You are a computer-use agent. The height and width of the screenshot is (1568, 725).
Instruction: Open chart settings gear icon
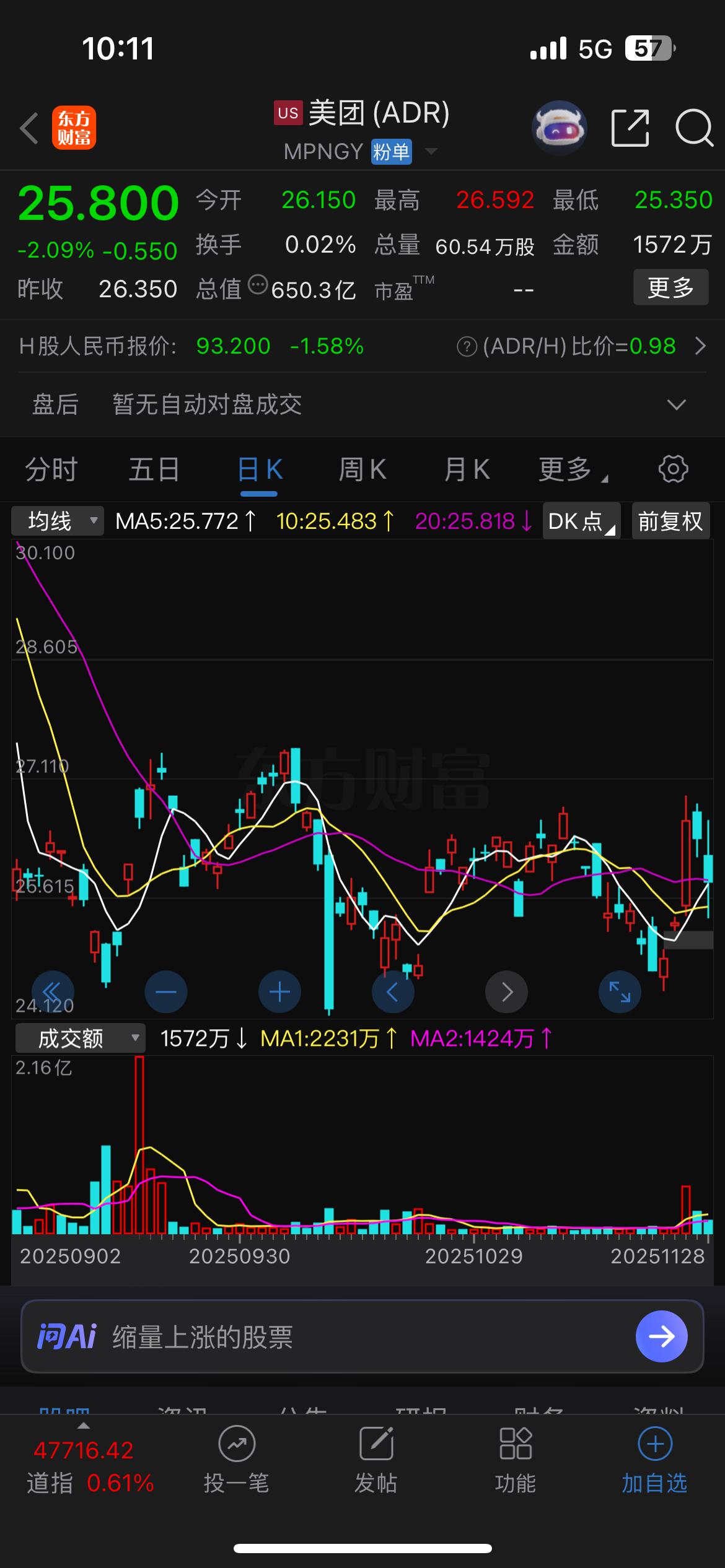[x=672, y=469]
